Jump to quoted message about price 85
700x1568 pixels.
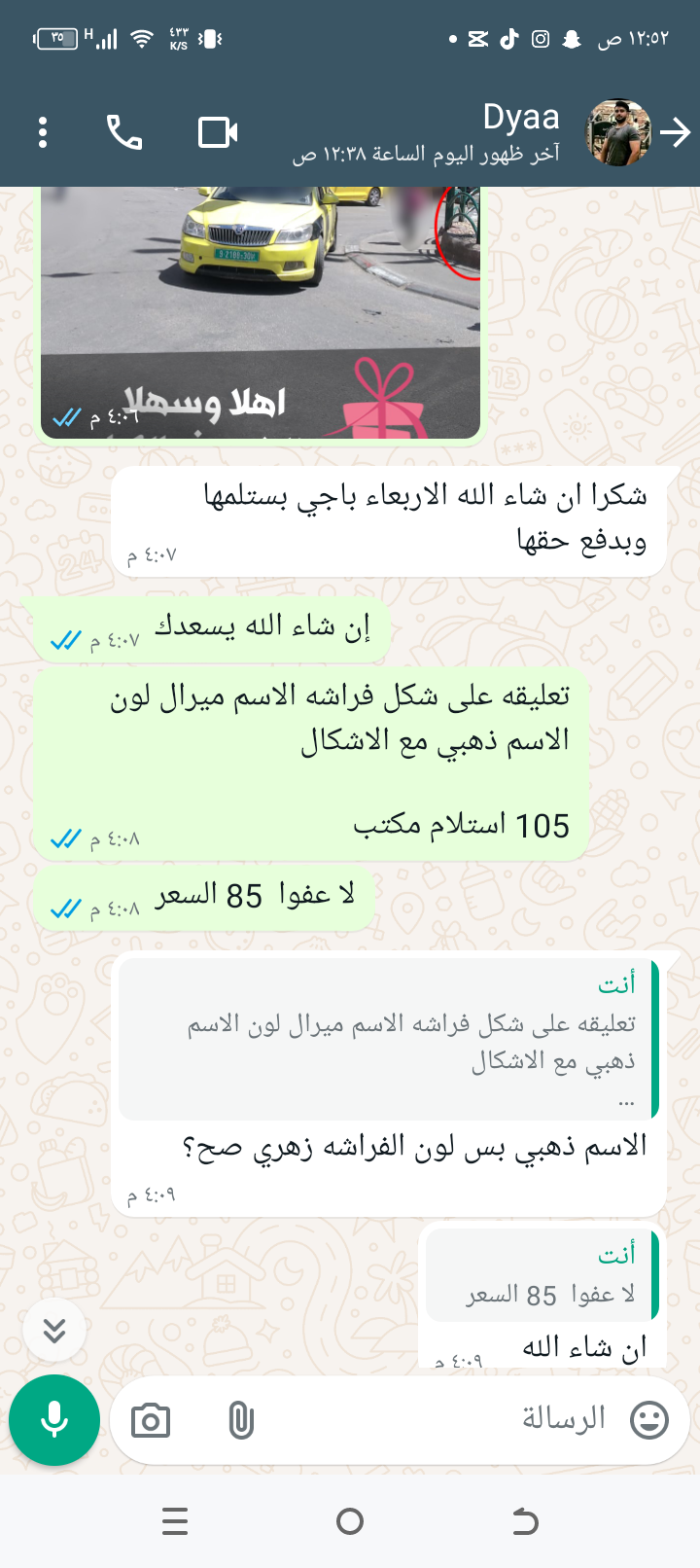click(542, 1275)
